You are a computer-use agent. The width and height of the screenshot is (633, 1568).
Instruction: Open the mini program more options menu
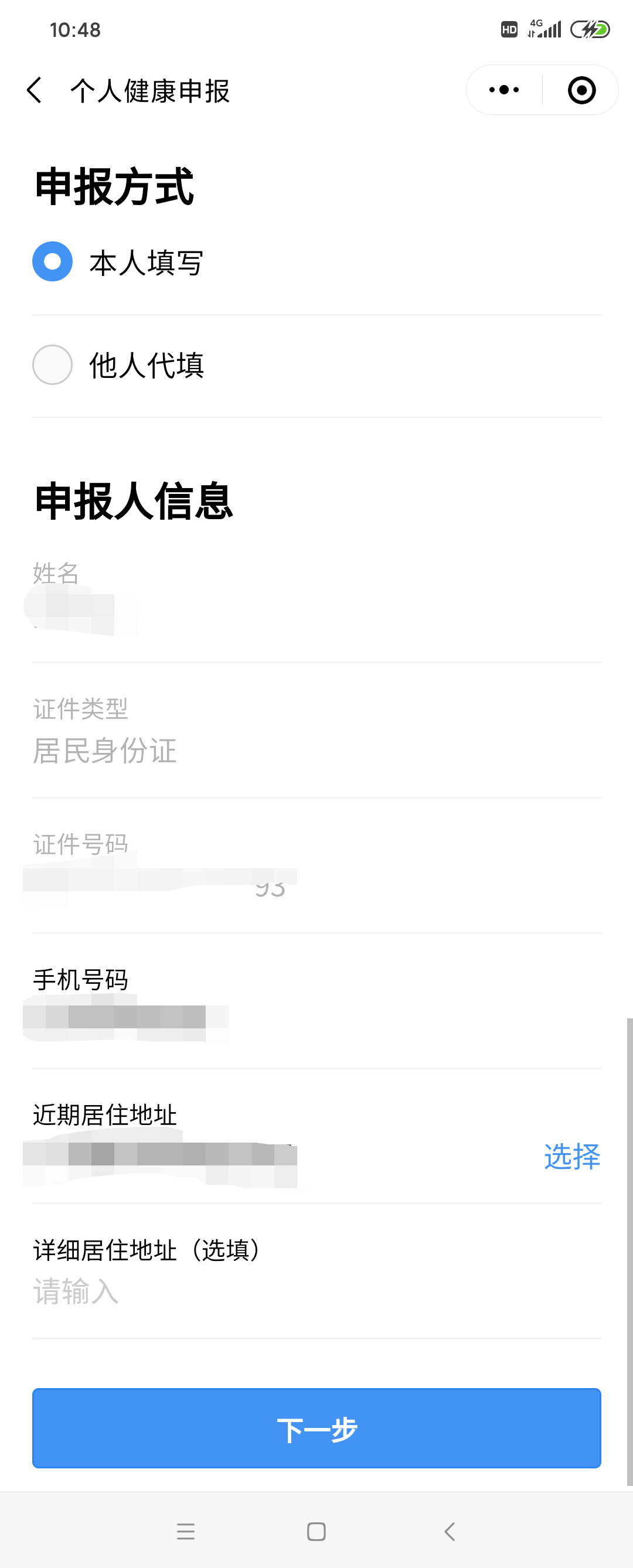coord(504,90)
